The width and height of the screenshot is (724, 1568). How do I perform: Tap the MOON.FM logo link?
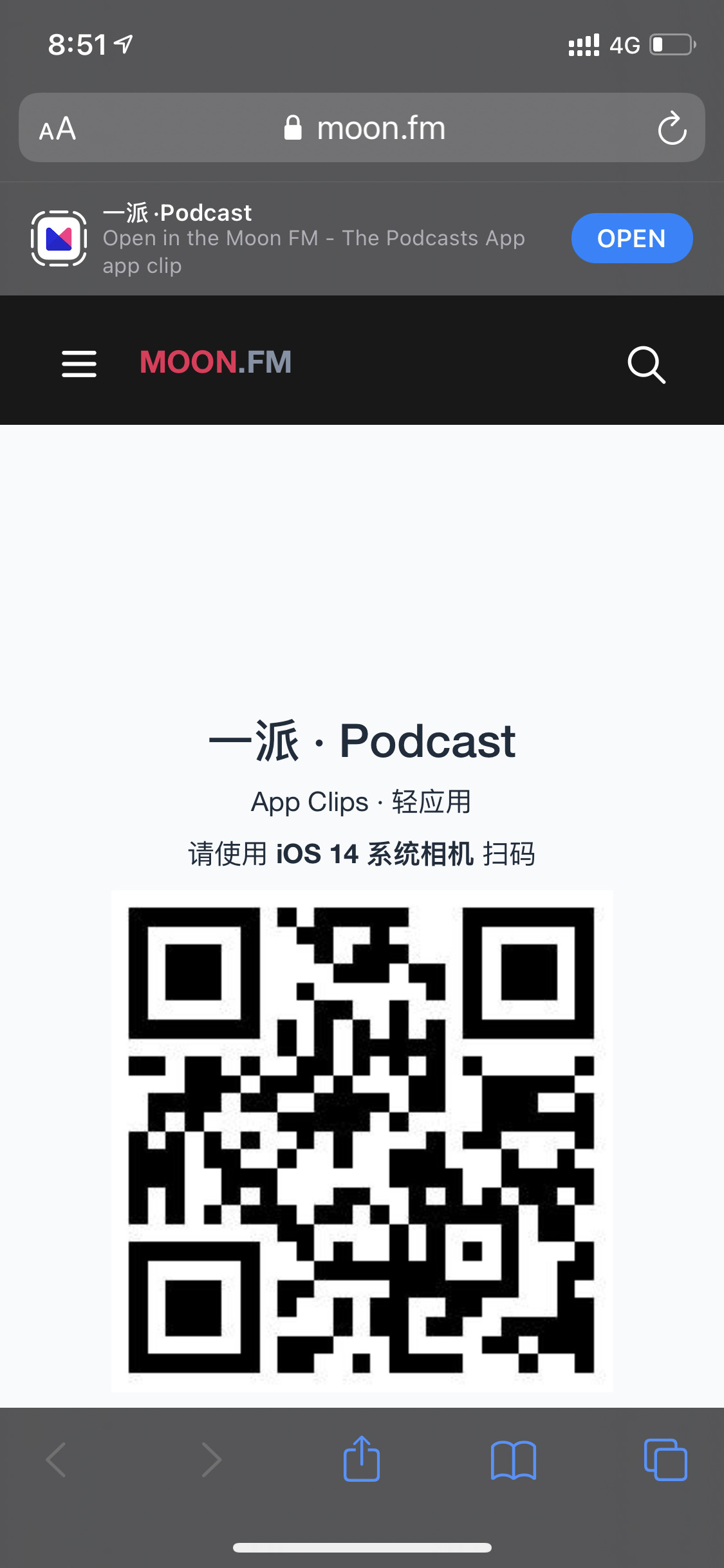(x=216, y=362)
